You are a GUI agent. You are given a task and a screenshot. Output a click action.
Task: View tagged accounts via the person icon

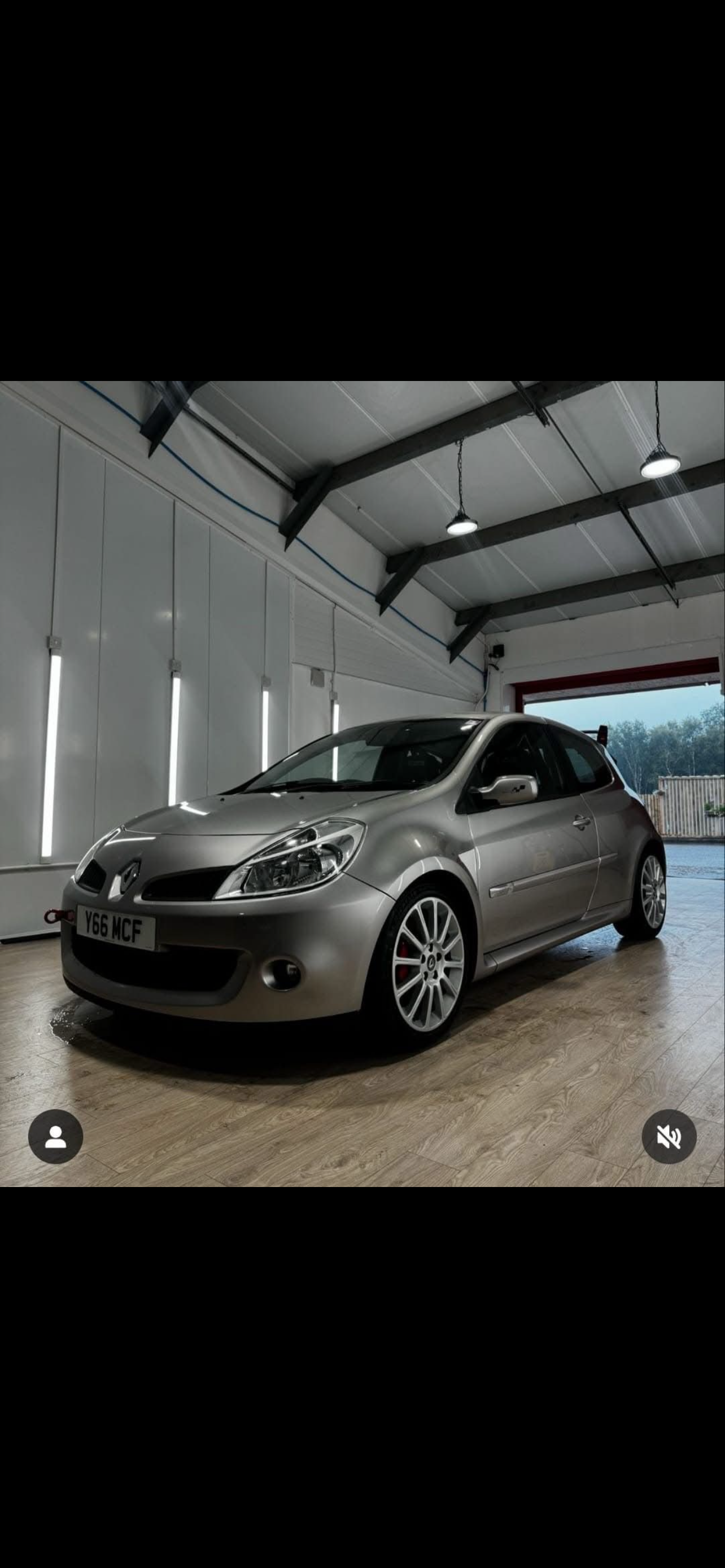[x=55, y=1136]
